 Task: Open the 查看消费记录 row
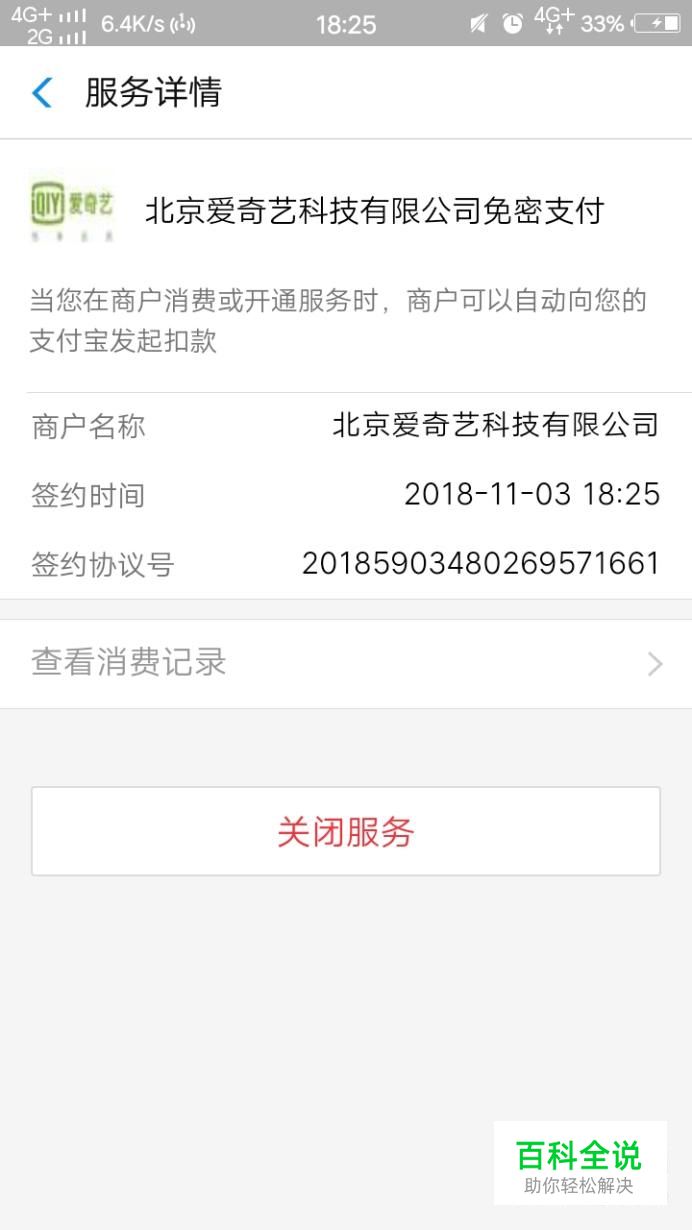point(346,664)
